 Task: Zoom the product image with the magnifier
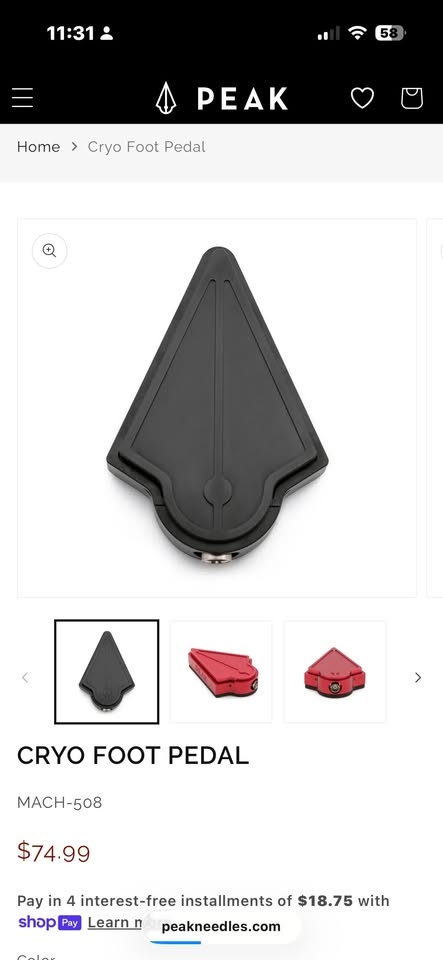50,250
